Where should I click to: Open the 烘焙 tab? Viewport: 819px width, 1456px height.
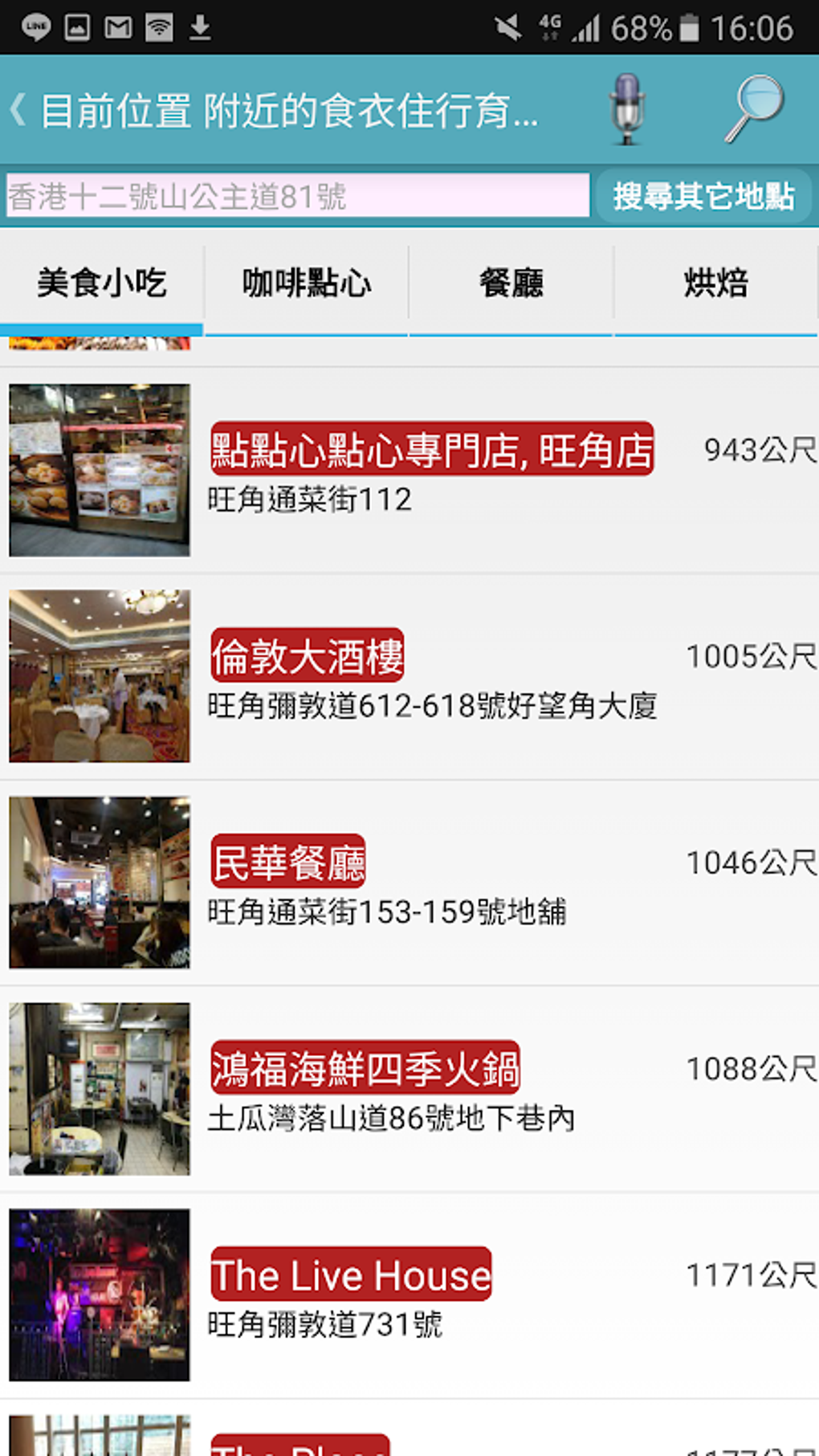715,282
